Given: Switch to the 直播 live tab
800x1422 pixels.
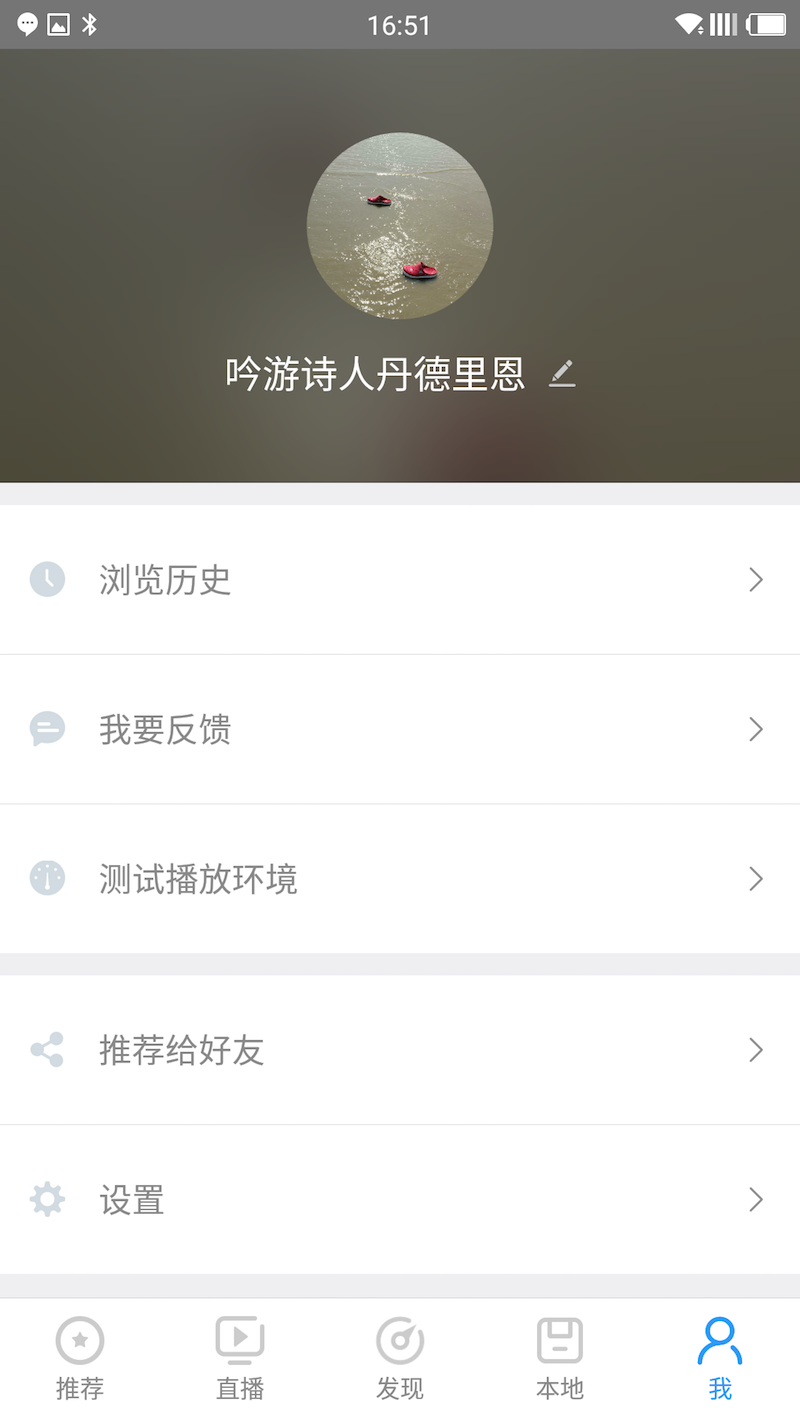Looking at the screenshot, I should (240, 1358).
